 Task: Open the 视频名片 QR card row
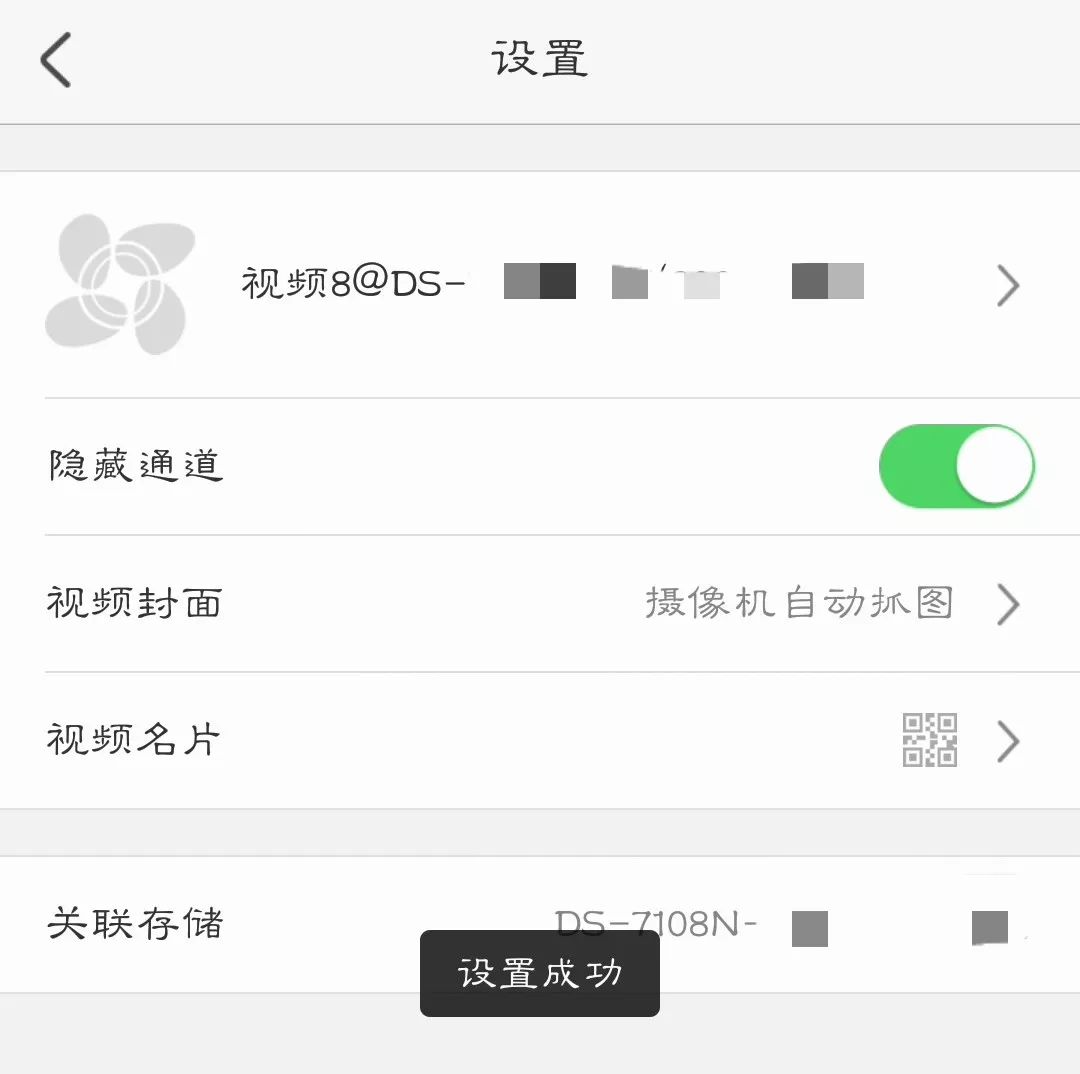coord(540,741)
